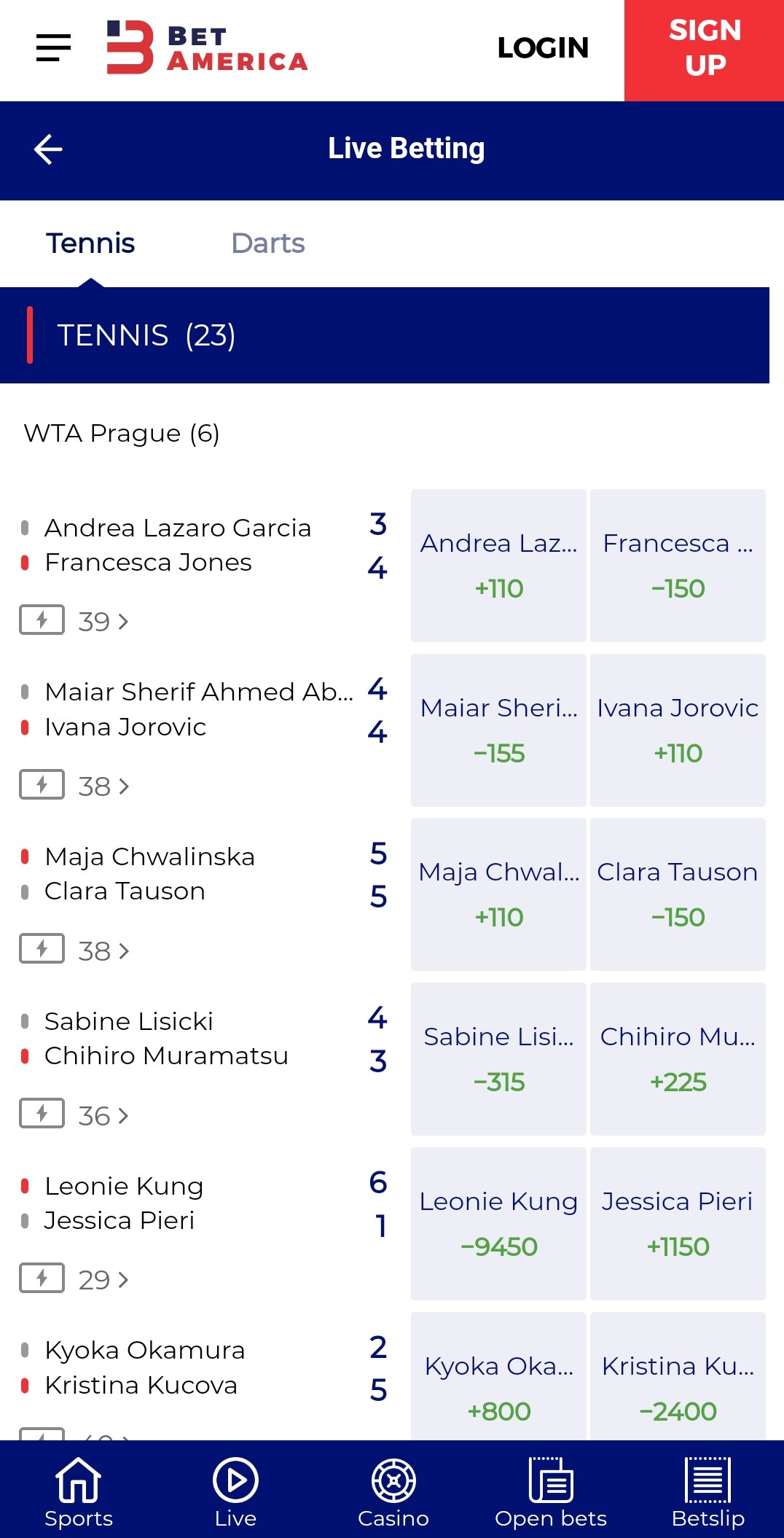Pick Clara Tauson at -150
784x1538 pixels.
point(678,894)
